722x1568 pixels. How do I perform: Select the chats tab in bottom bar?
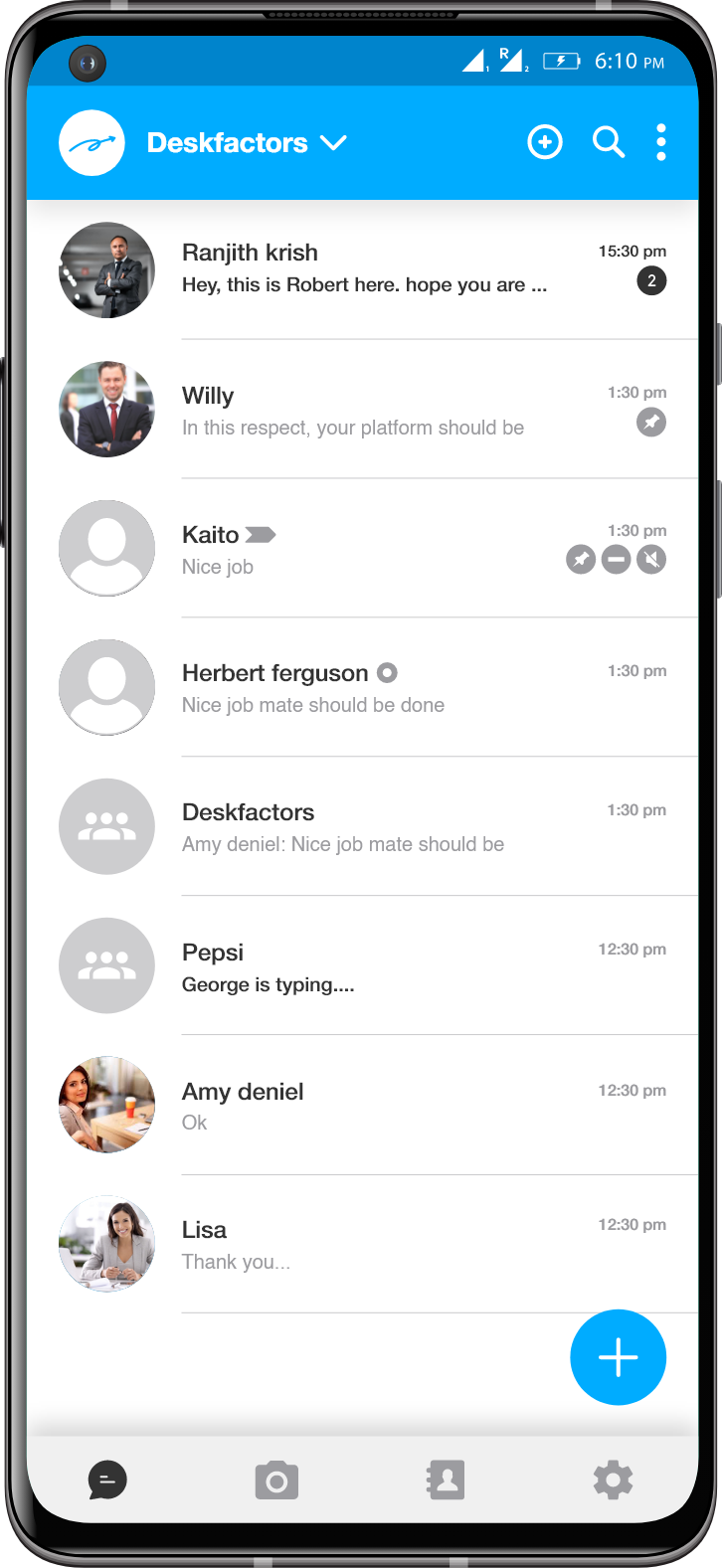(107, 1481)
